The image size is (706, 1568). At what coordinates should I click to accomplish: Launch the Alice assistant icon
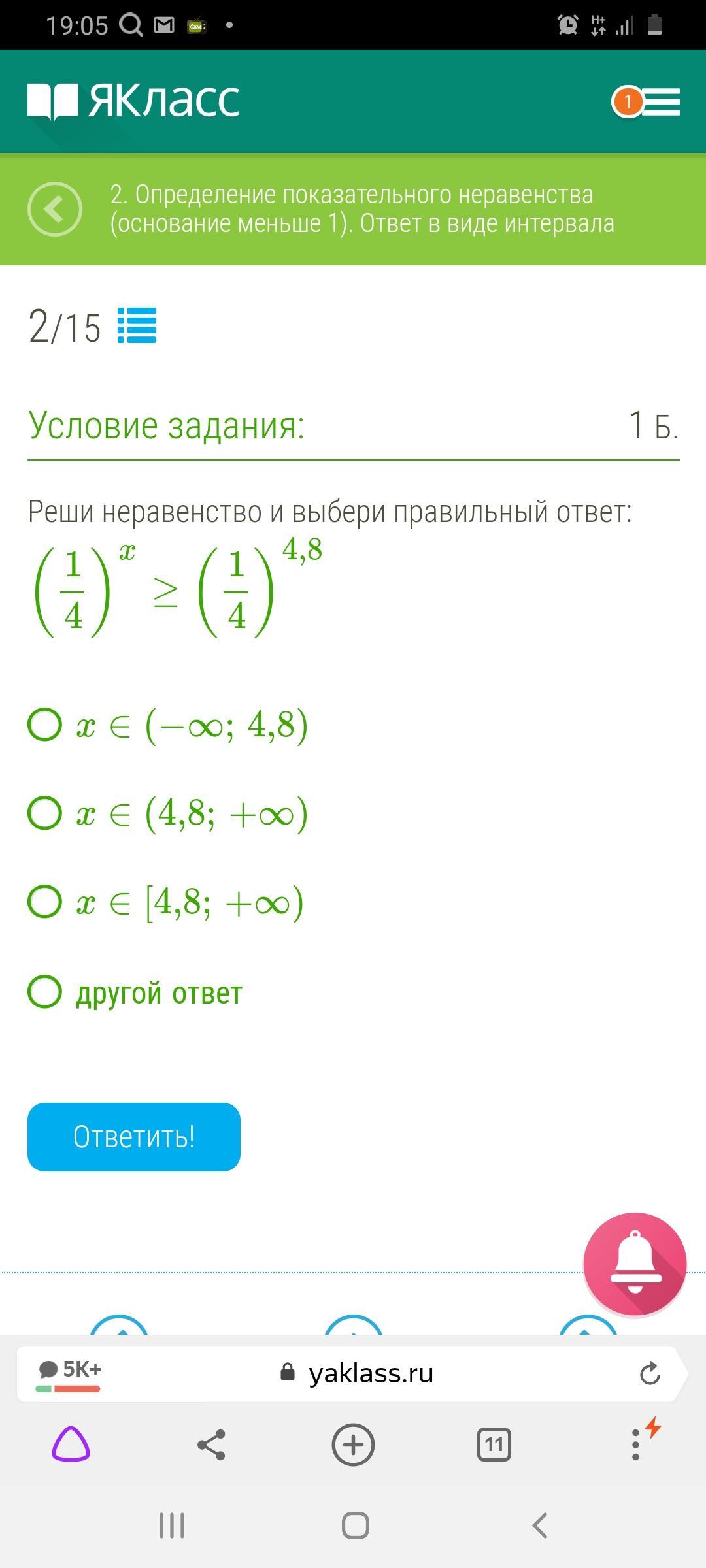[71, 1445]
